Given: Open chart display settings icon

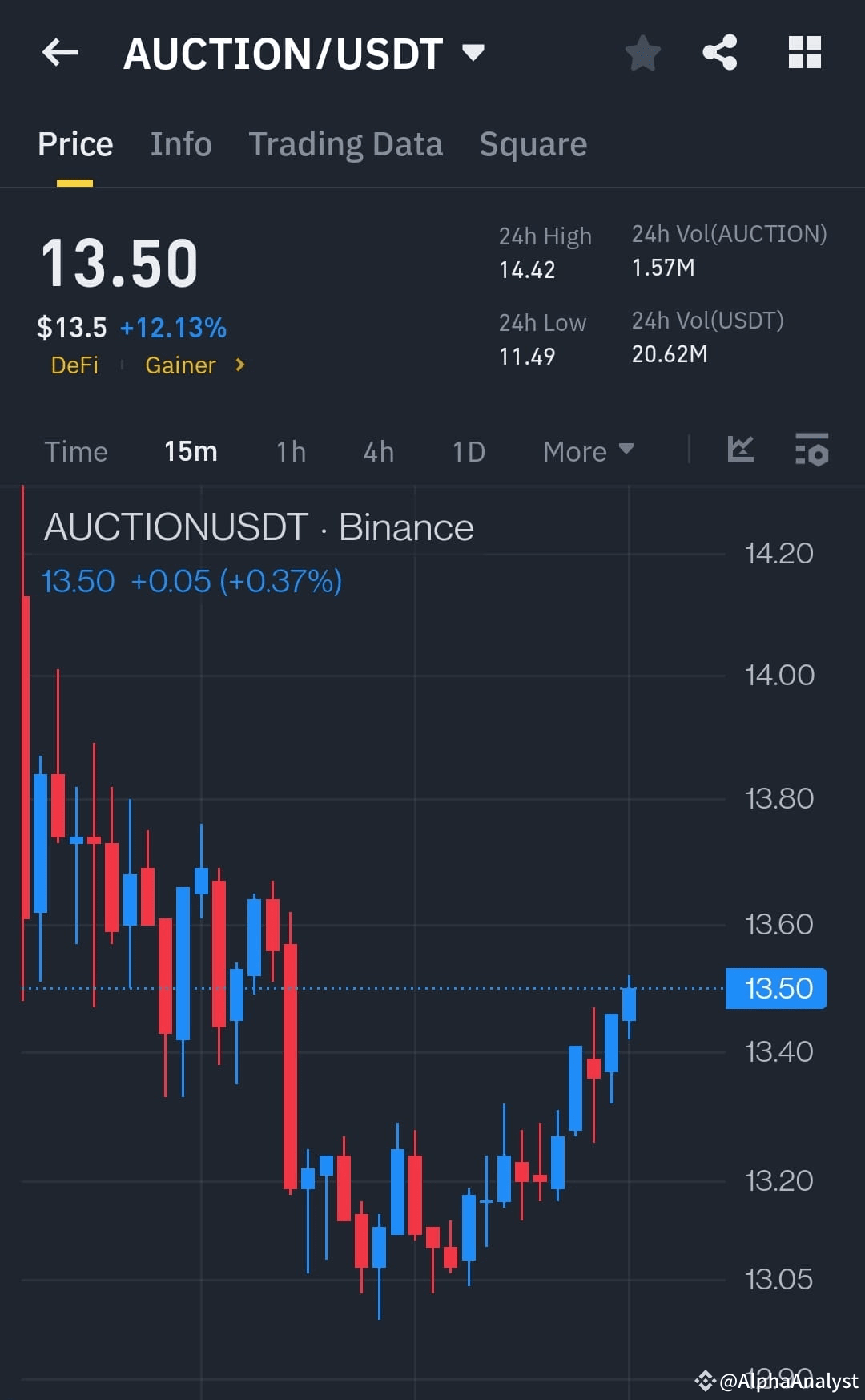Looking at the screenshot, I should [811, 450].
